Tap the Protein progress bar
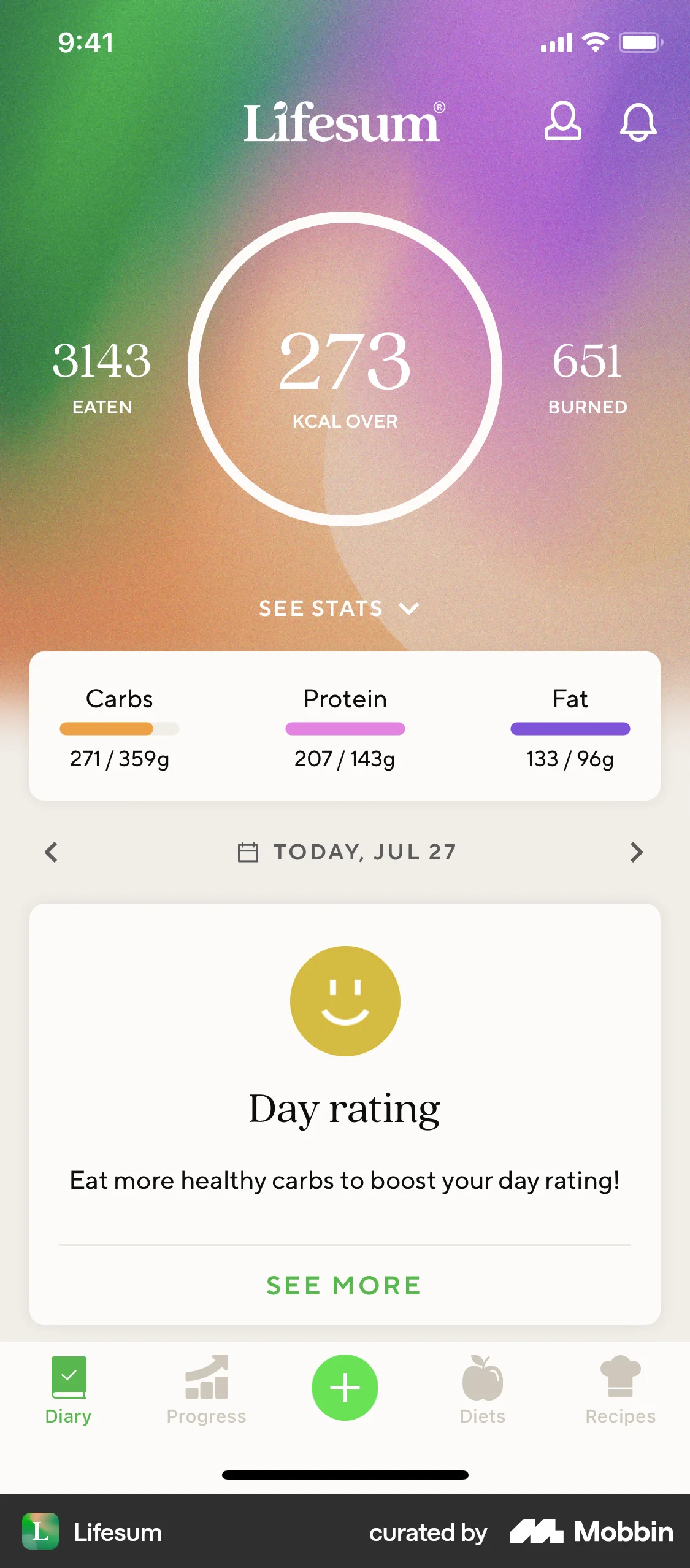The width and height of the screenshot is (690, 1568). coord(345,729)
